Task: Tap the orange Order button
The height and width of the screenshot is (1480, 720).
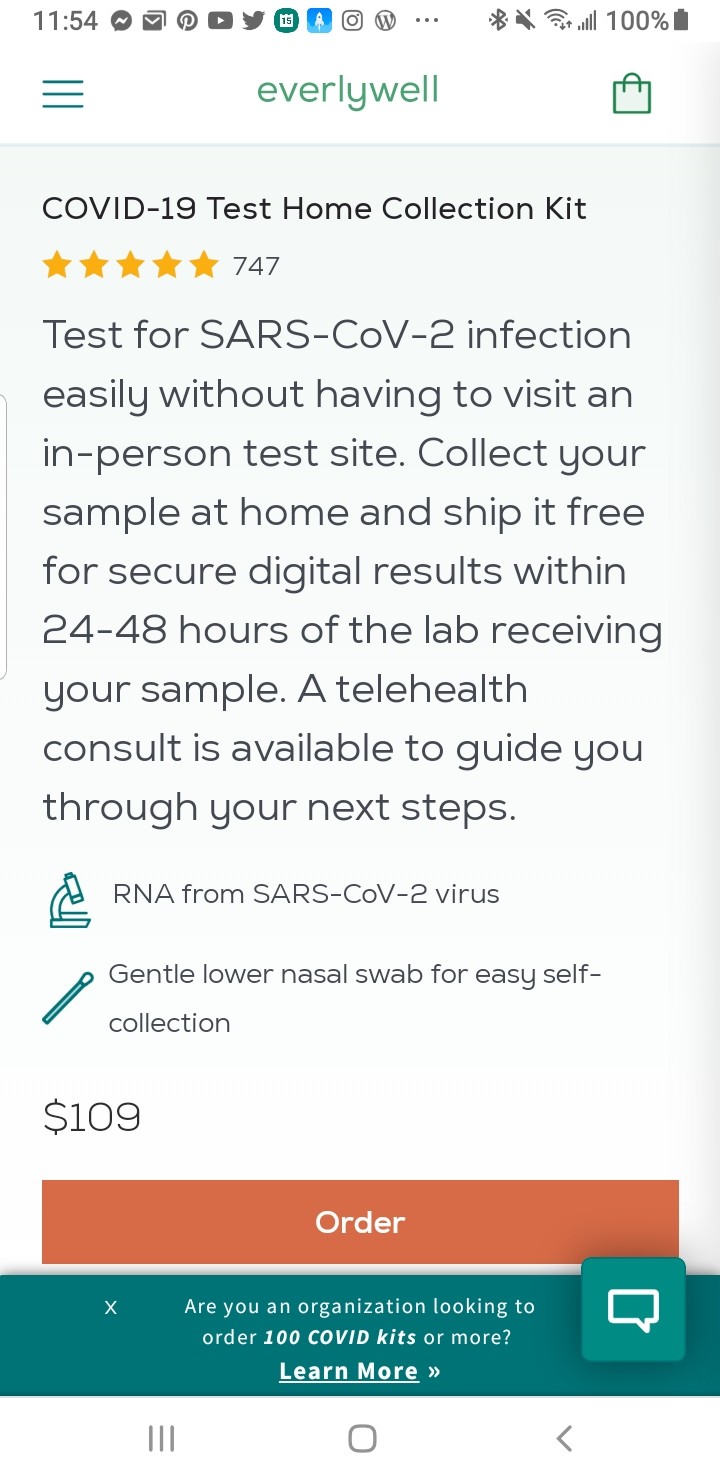Action: (x=360, y=1221)
